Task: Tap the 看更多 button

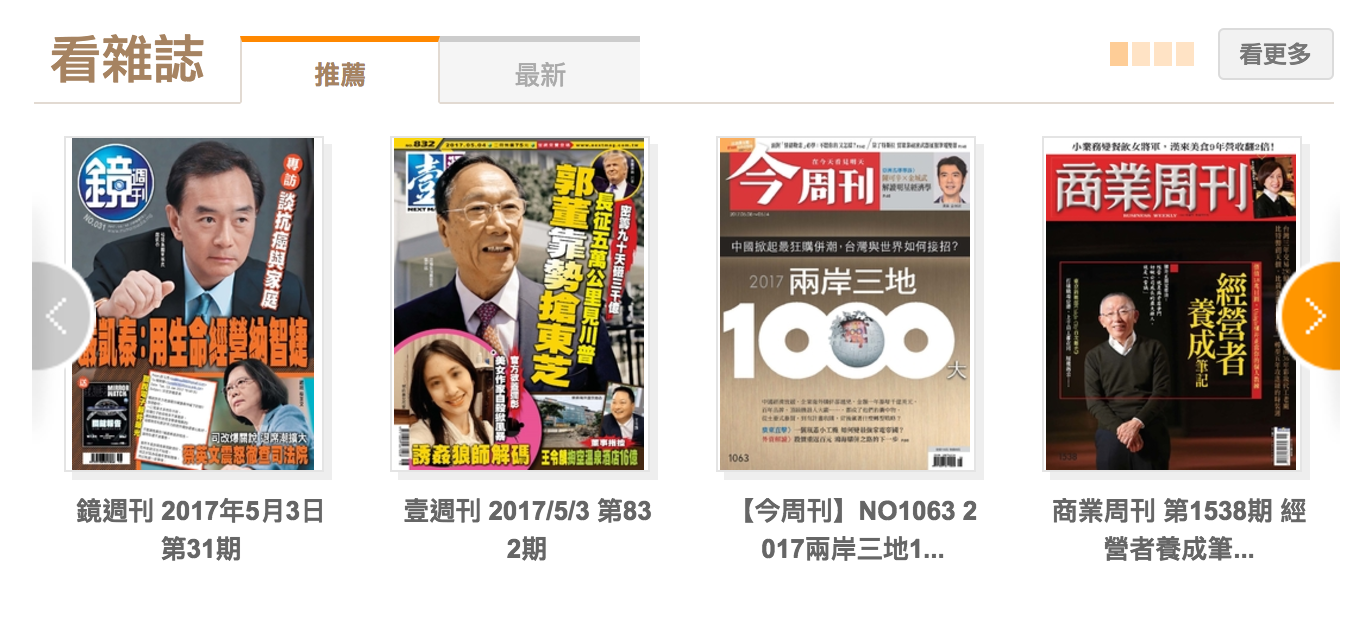Action: coord(1275,54)
